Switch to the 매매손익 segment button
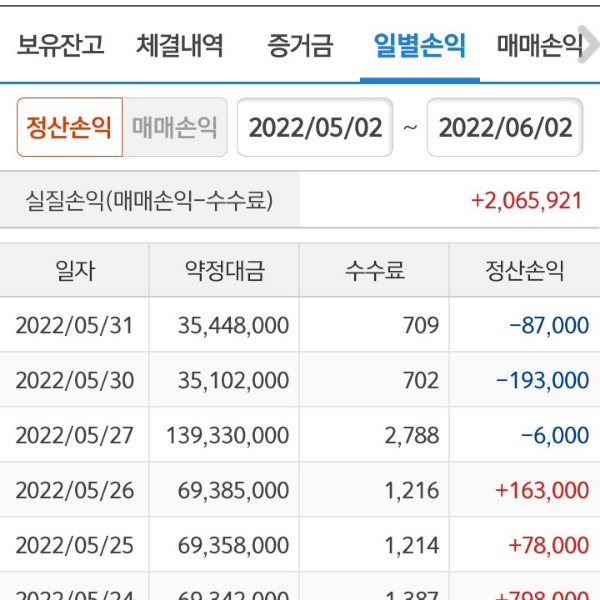The width and height of the screenshot is (600, 600). [x=174, y=127]
